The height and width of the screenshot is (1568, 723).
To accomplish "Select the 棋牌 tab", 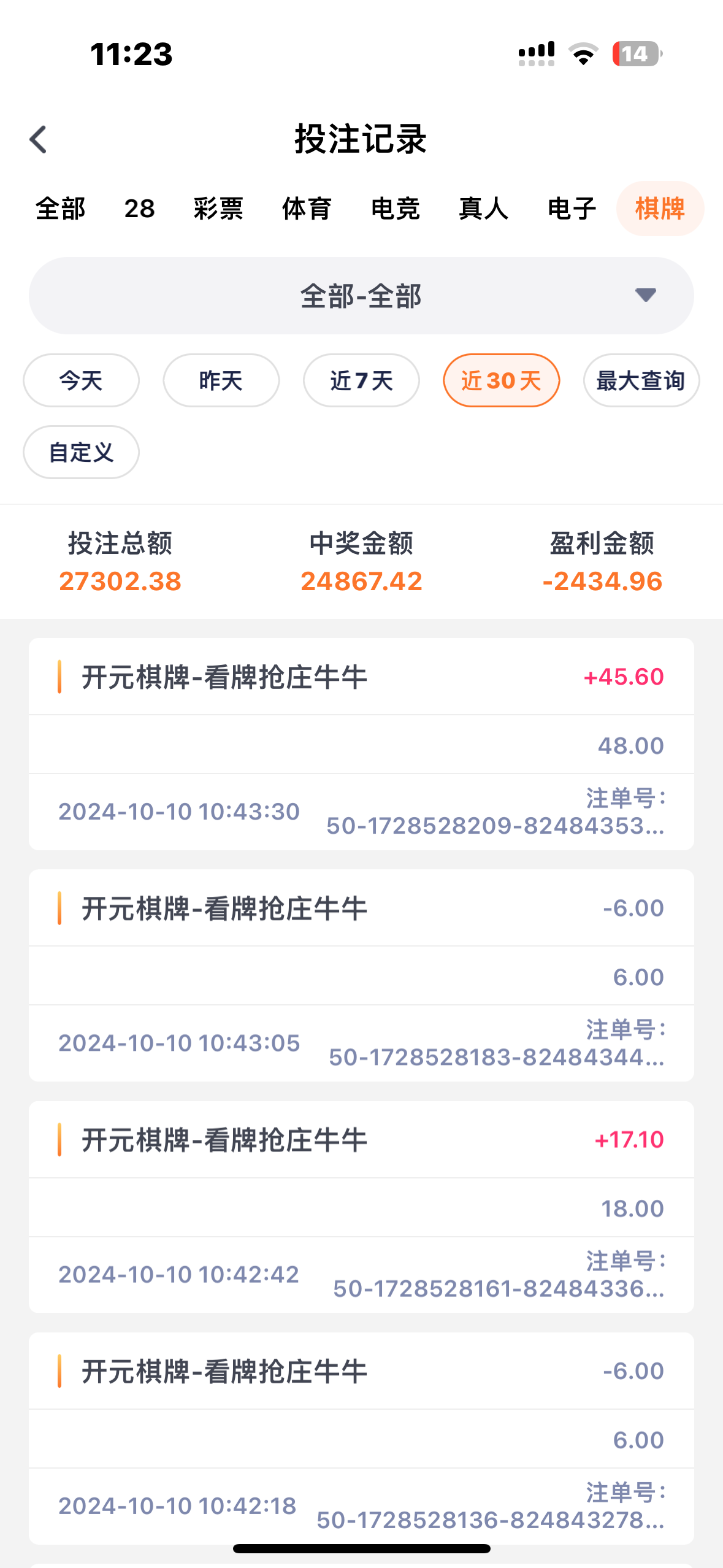I will pyautogui.click(x=660, y=209).
